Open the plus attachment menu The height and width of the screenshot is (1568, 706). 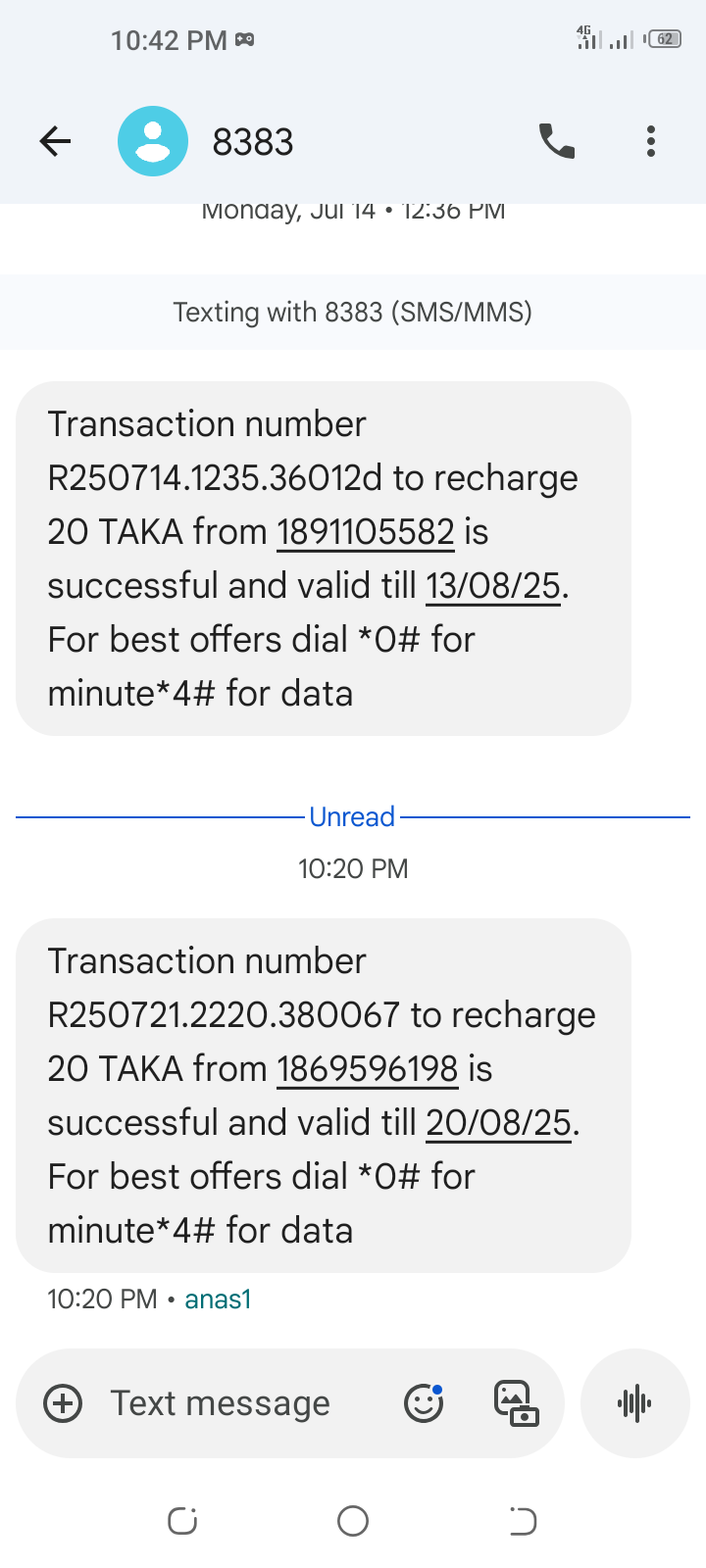[63, 1403]
